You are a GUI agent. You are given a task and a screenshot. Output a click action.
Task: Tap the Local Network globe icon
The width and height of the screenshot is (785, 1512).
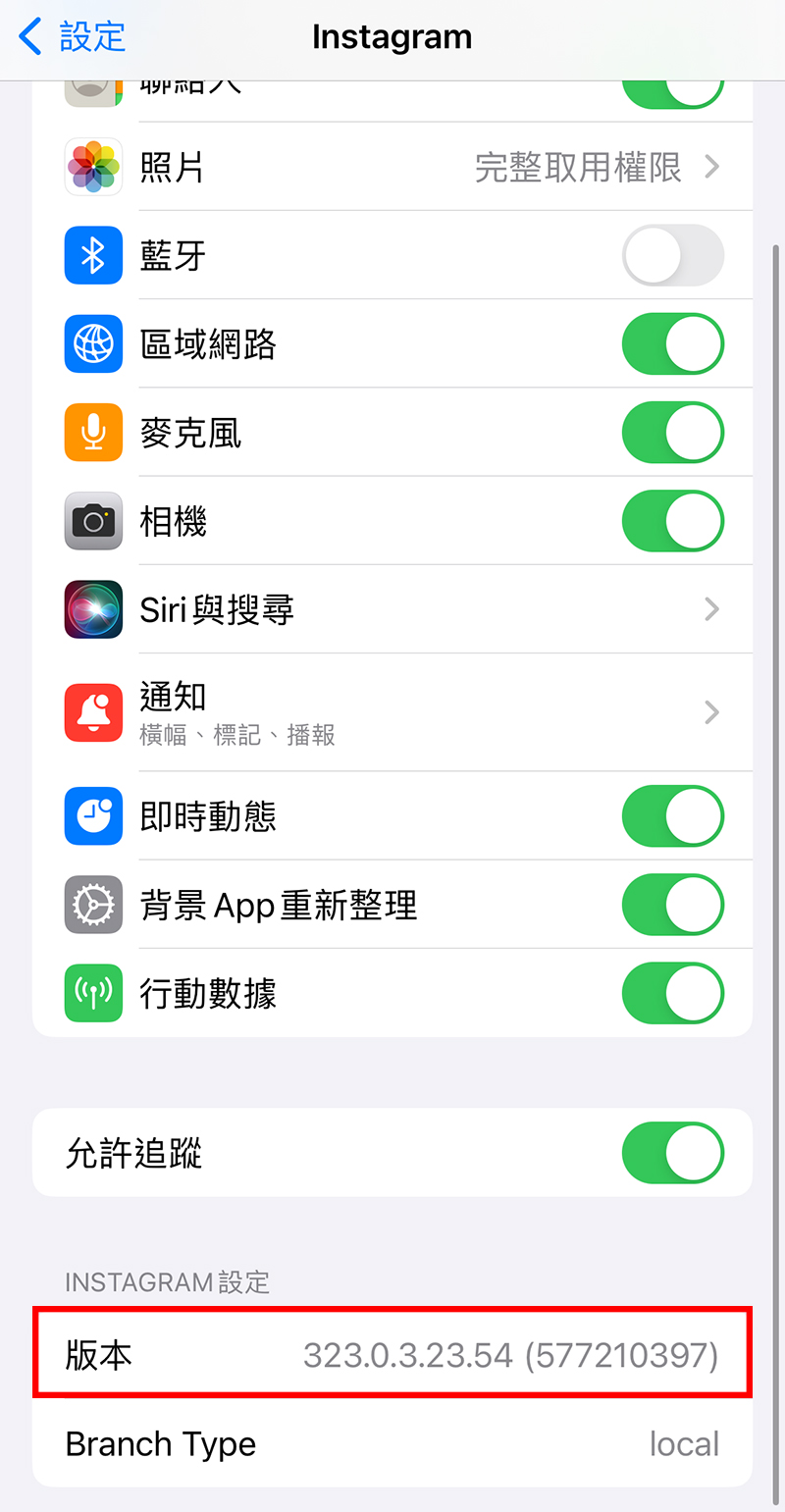(x=93, y=343)
